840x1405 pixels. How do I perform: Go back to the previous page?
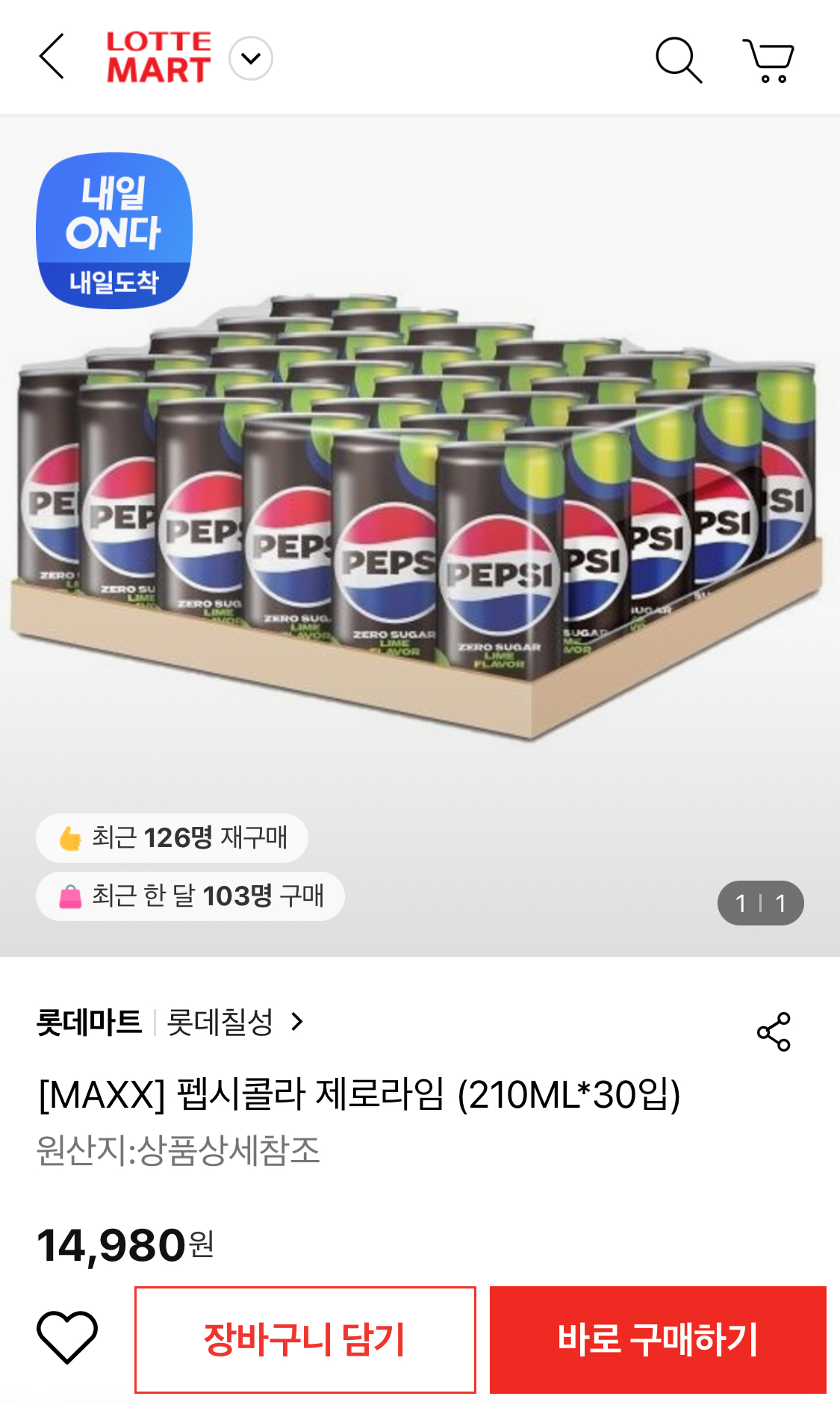pos(52,57)
